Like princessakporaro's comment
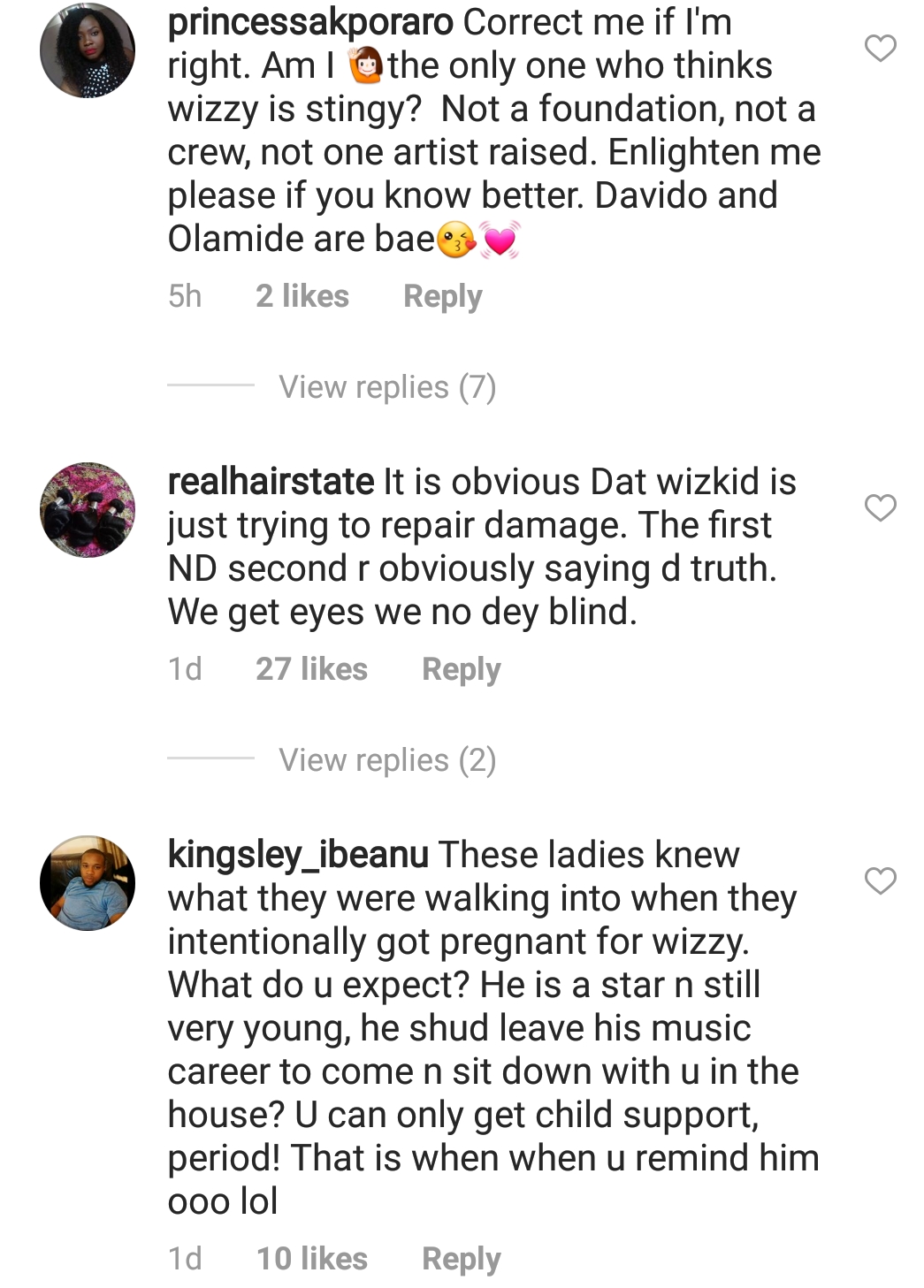 tap(880, 49)
